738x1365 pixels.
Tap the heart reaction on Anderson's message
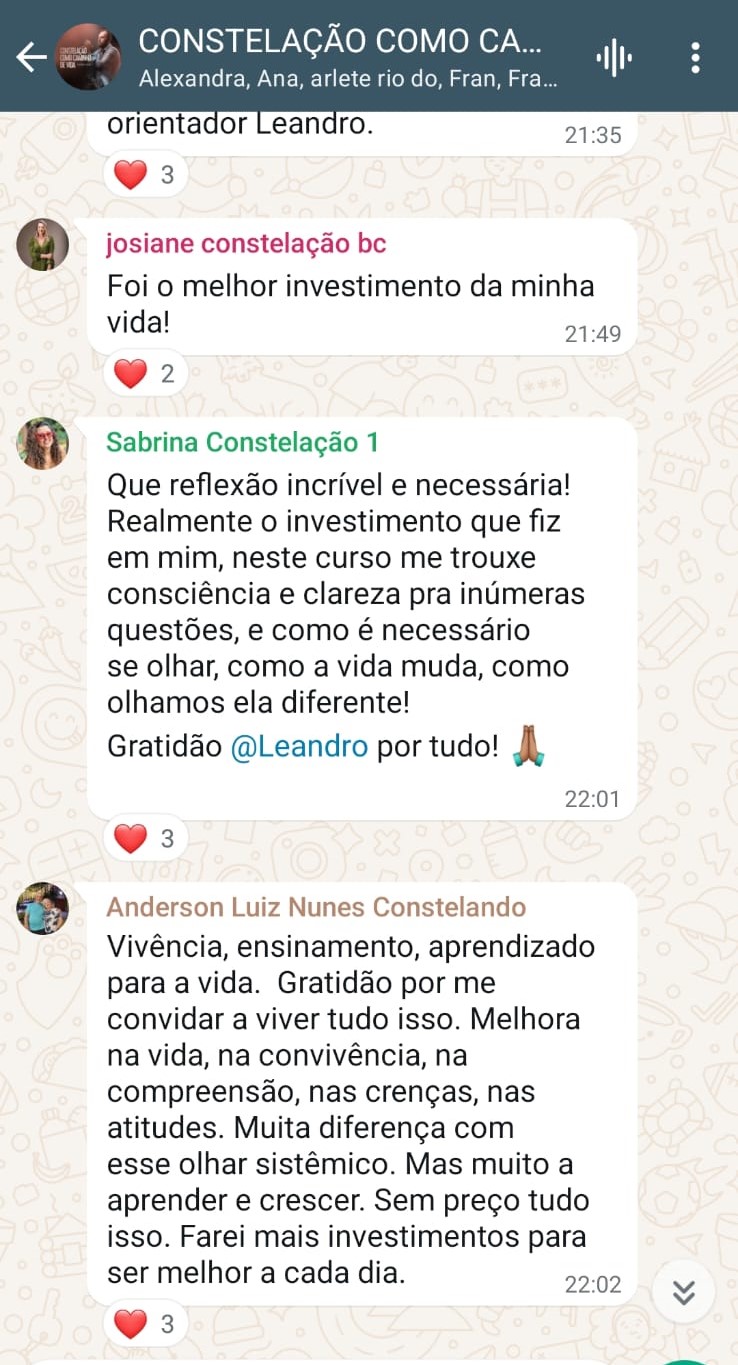[144, 1321]
